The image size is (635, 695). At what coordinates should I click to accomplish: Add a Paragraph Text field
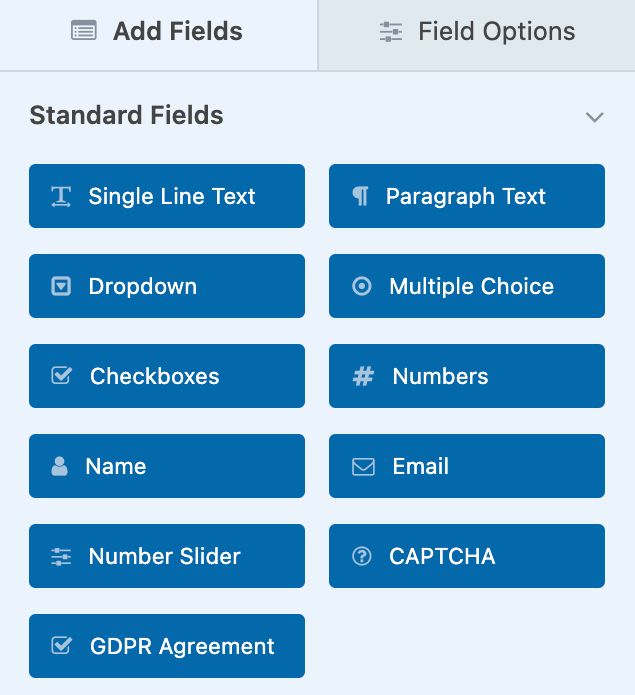pos(467,196)
